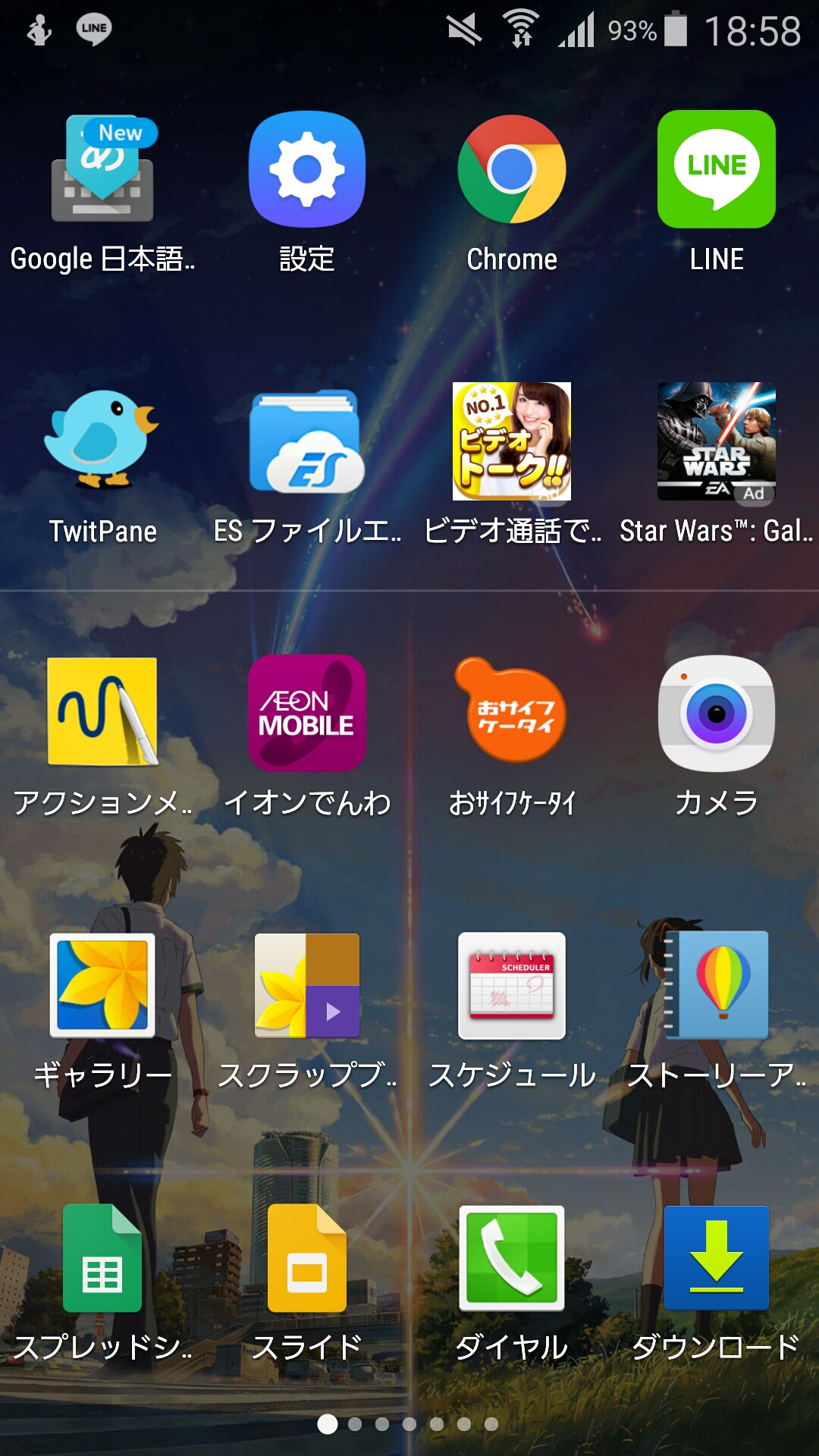Launch TwitPane

point(102,440)
